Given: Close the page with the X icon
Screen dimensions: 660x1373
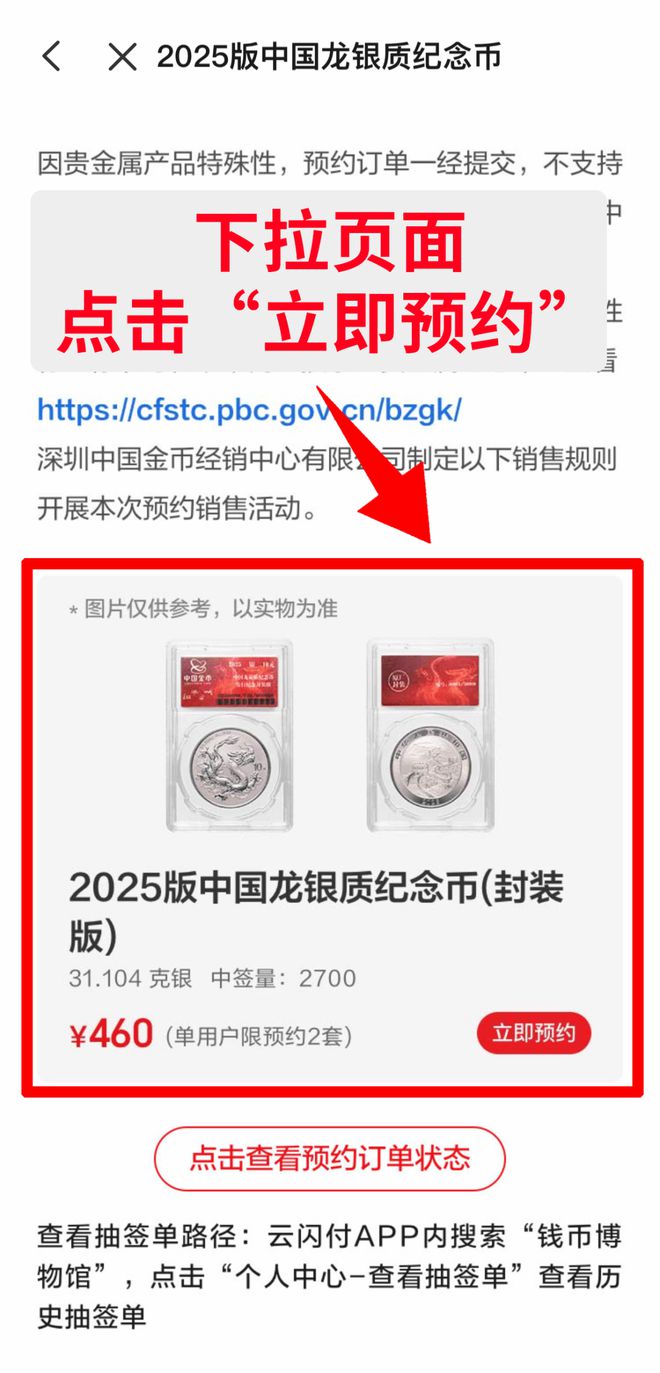Looking at the screenshot, I should 122,57.
